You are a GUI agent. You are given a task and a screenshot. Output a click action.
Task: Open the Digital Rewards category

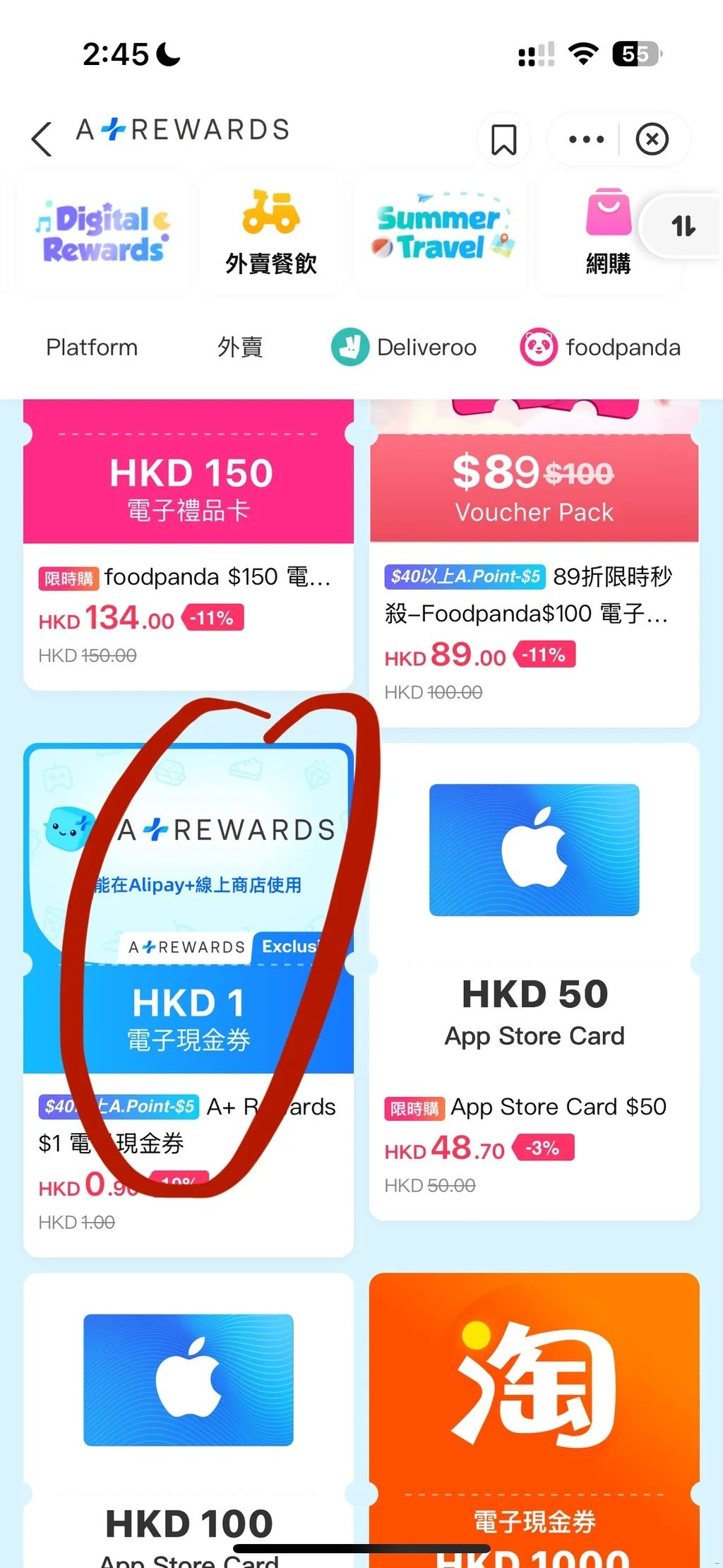(x=103, y=233)
